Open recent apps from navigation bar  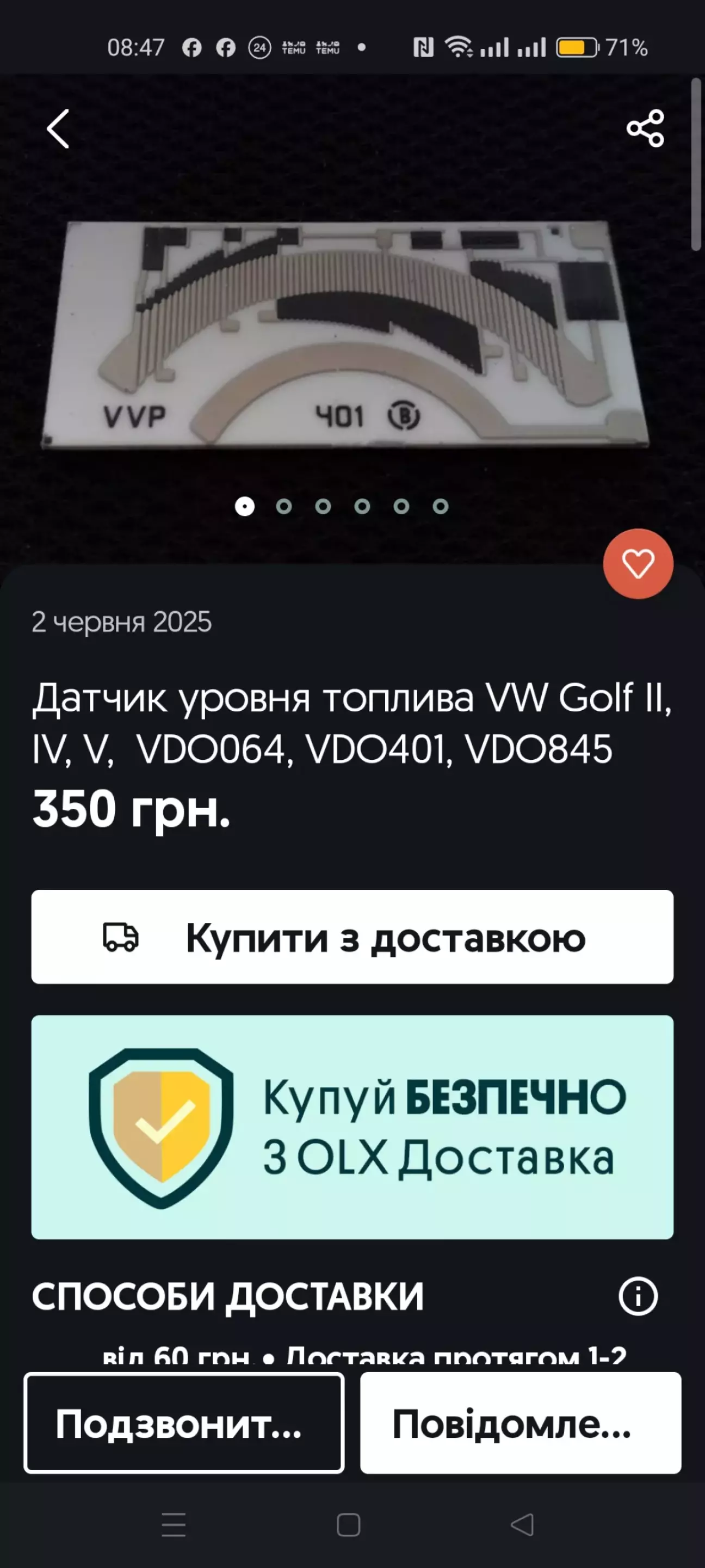pyautogui.click(x=174, y=1525)
